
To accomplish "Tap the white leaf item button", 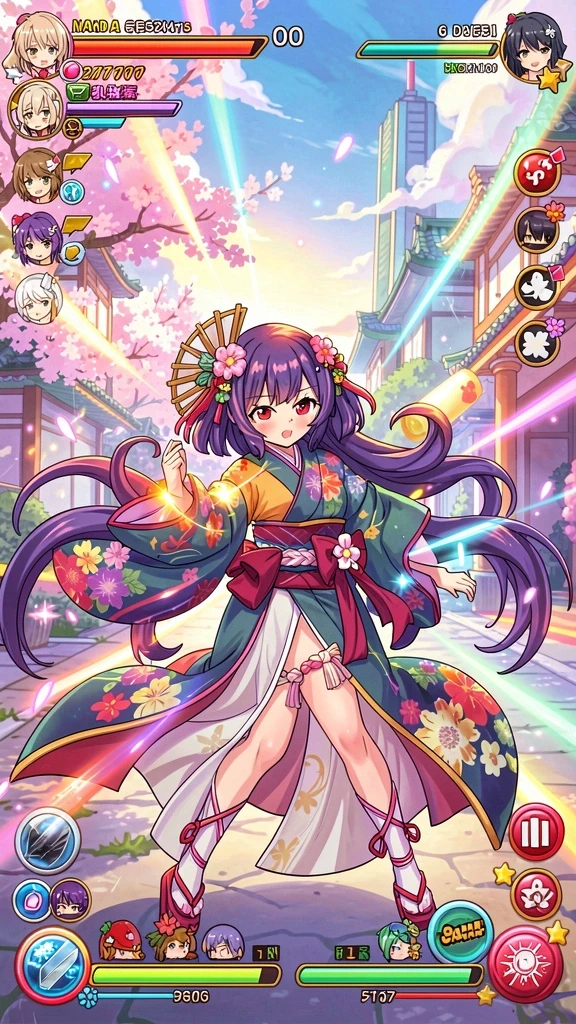I will [x=536, y=287].
